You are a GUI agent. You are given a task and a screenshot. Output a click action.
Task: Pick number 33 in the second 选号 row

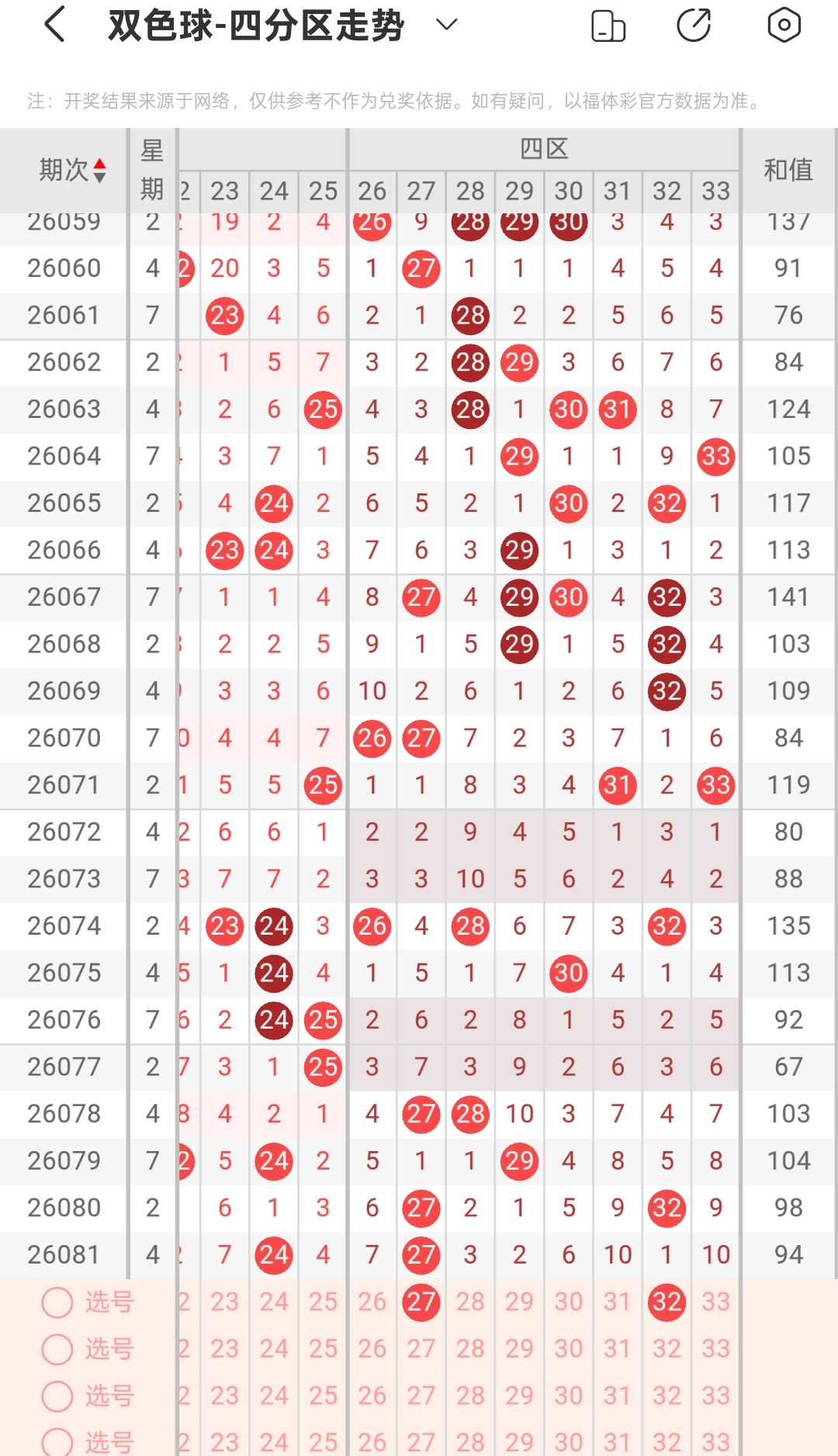tap(715, 1349)
